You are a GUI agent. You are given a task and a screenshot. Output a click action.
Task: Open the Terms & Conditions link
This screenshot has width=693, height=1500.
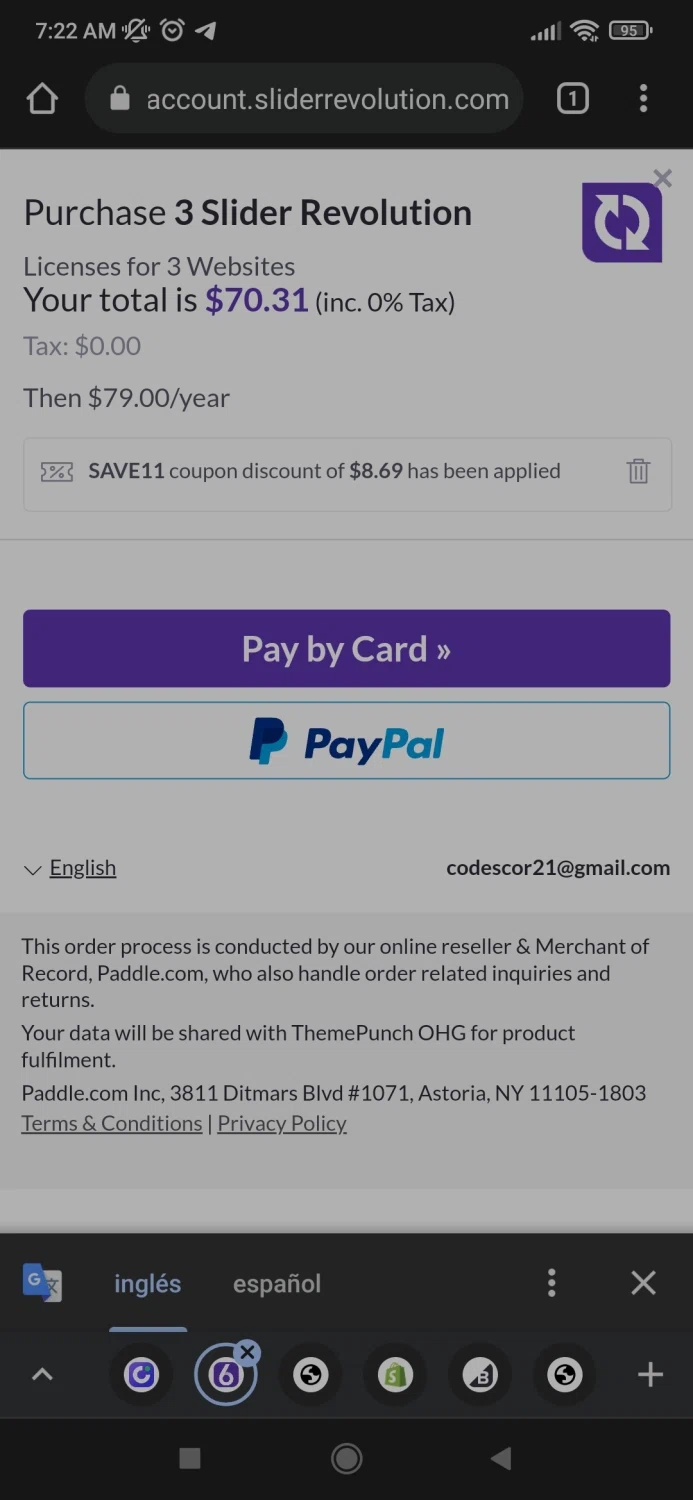[112, 1123]
